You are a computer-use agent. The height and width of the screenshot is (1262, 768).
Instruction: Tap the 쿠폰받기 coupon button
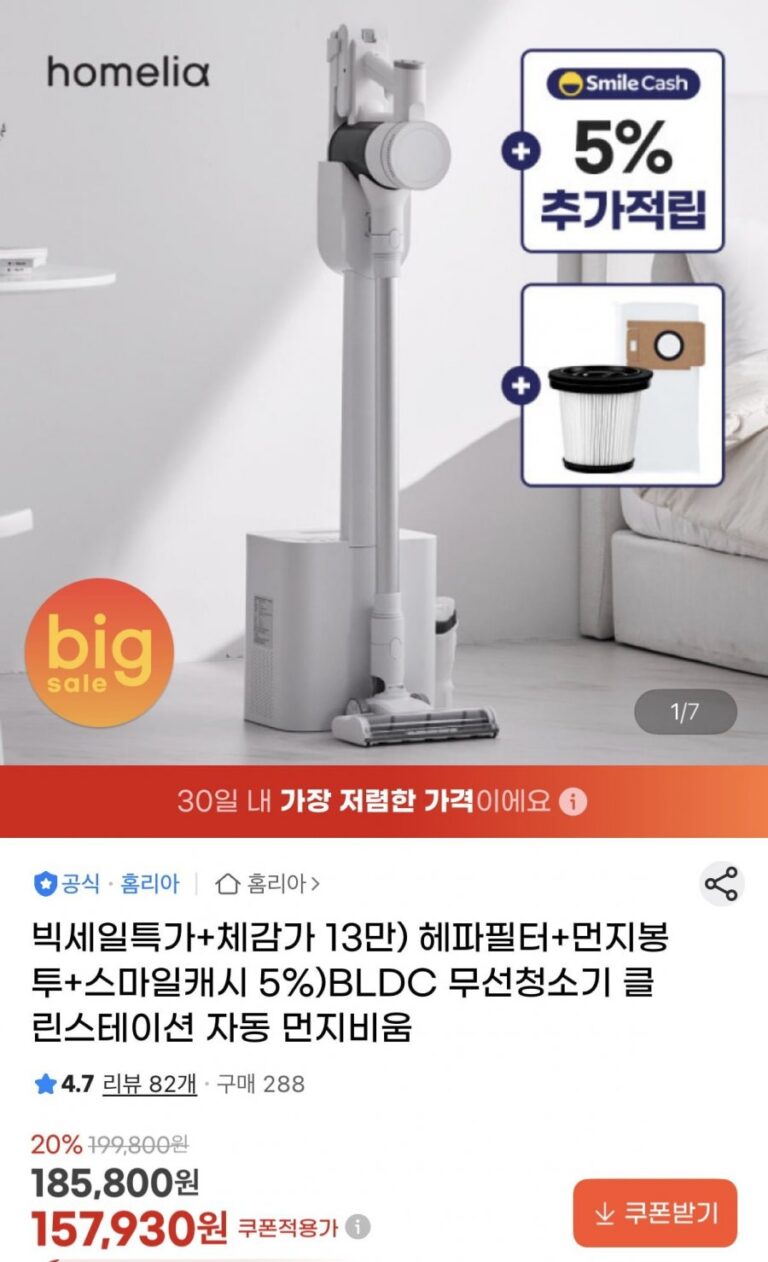coord(655,1213)
